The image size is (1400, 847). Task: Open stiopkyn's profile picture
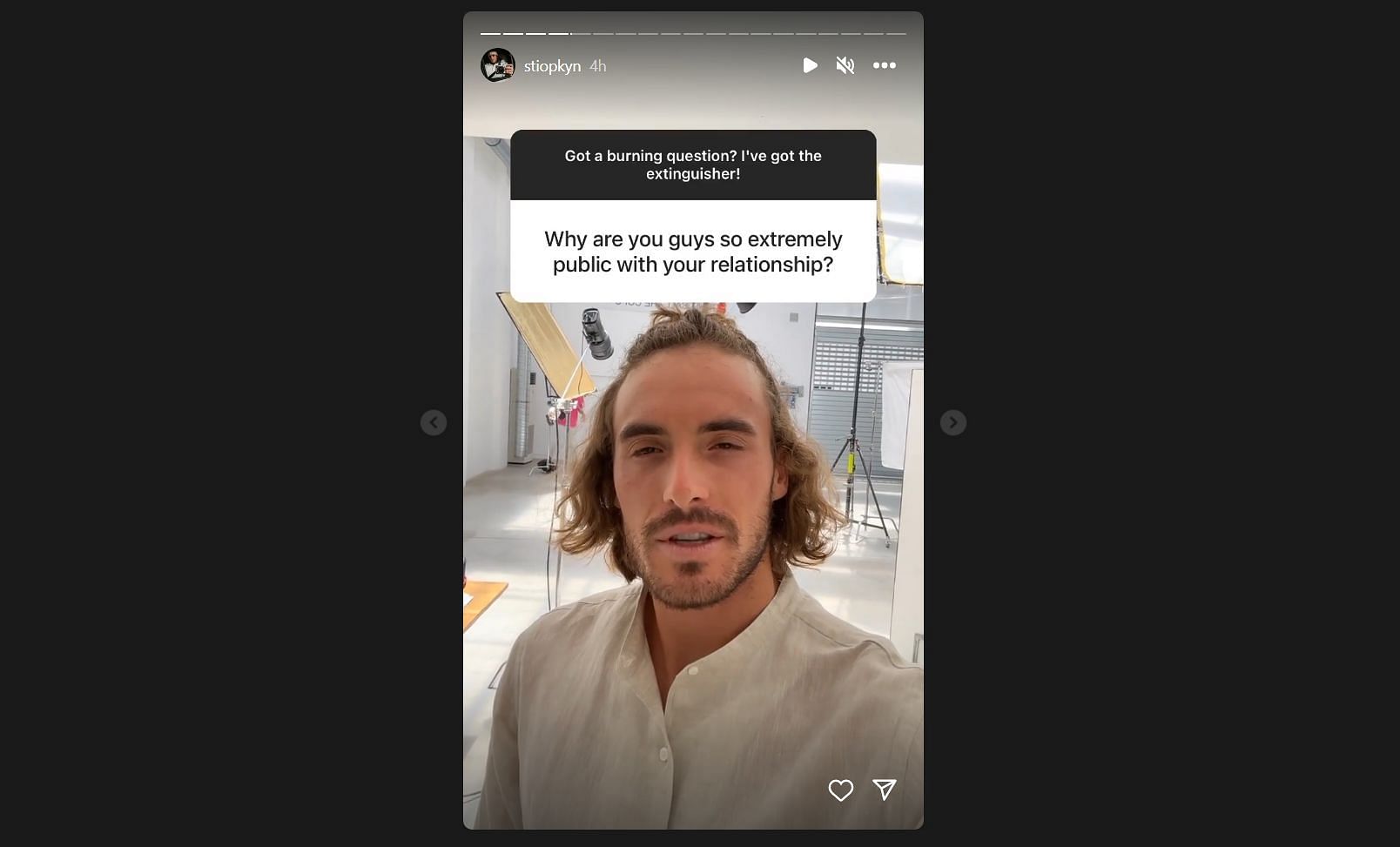coord(498,65)
